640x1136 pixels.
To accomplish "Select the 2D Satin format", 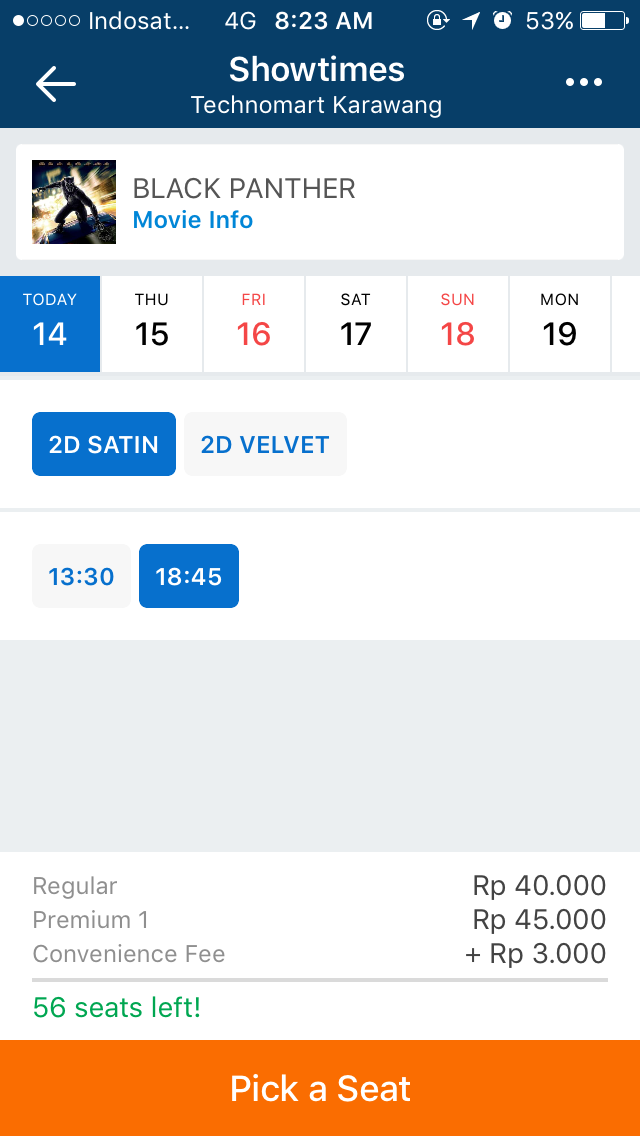I will pyautogui.click(x=104, y=444).
